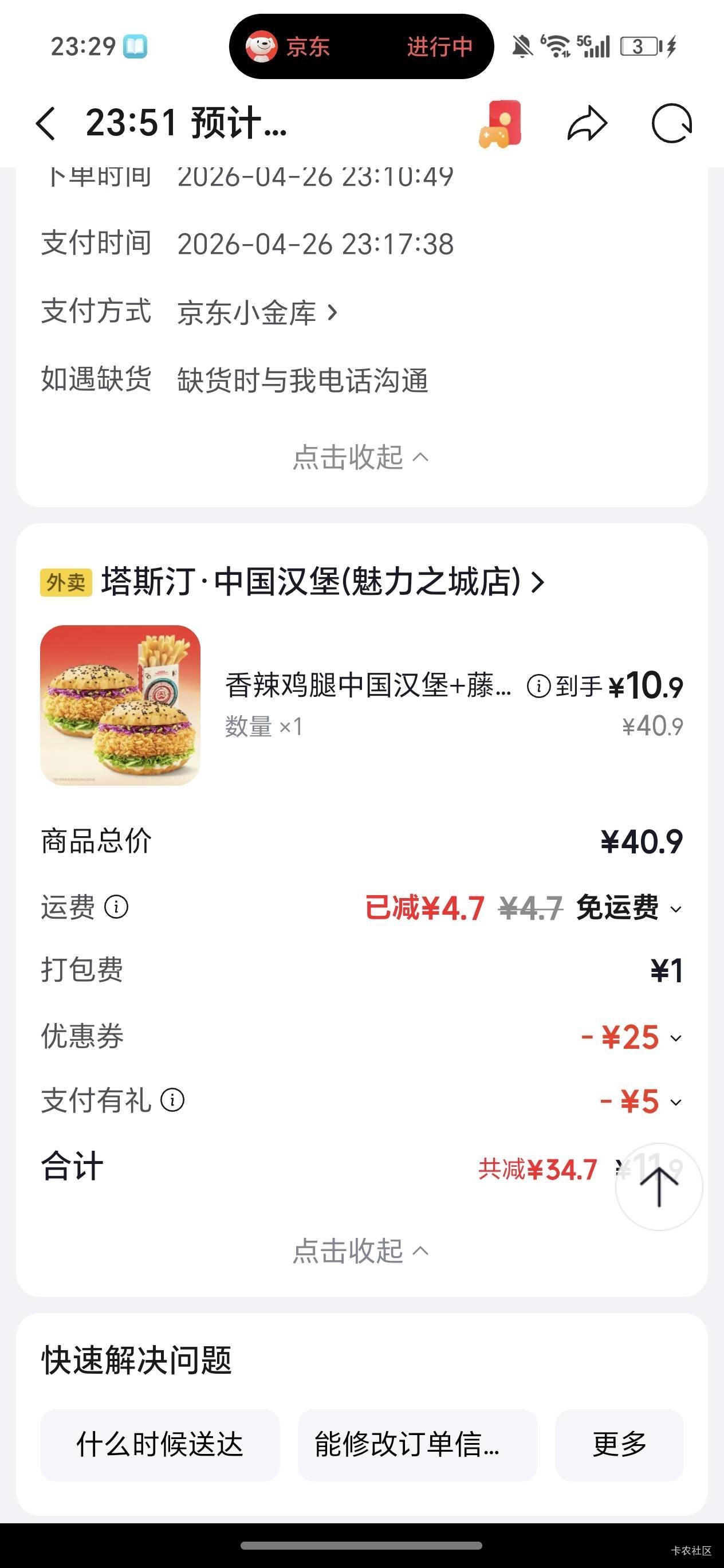Ask 什么时候送达

coord(159,1444)
